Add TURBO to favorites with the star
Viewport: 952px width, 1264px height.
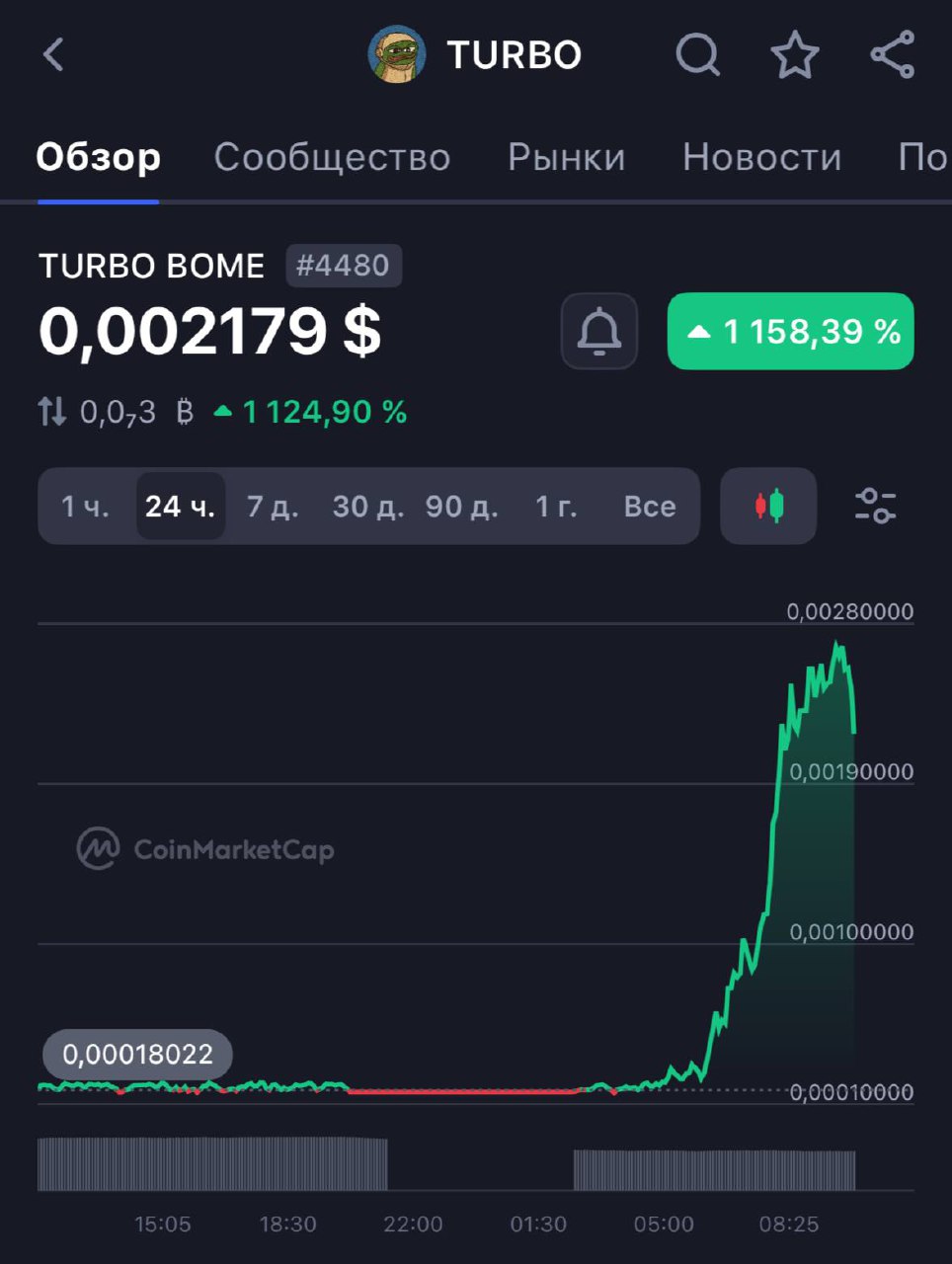click(x=794, y=54)
